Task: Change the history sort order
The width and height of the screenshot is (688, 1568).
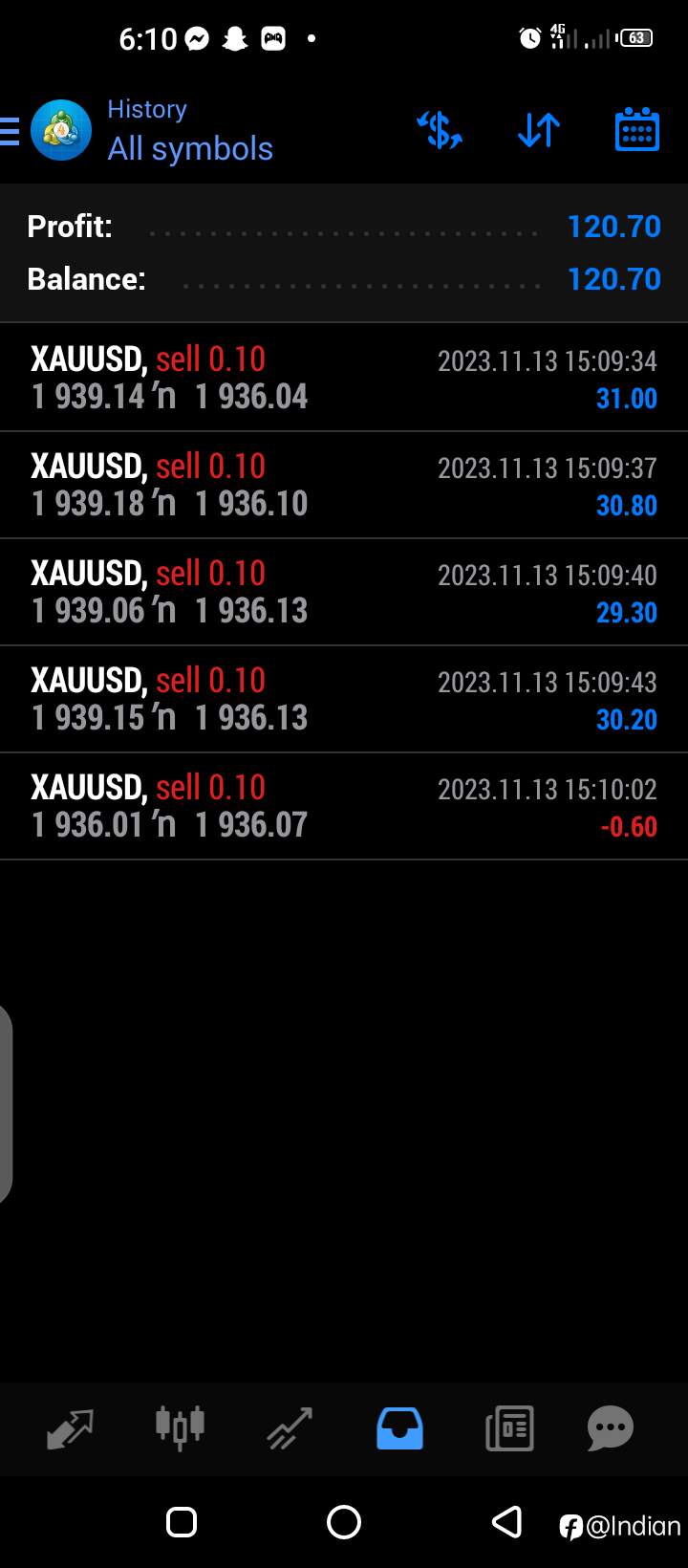Action: click(x=539, y=130)
